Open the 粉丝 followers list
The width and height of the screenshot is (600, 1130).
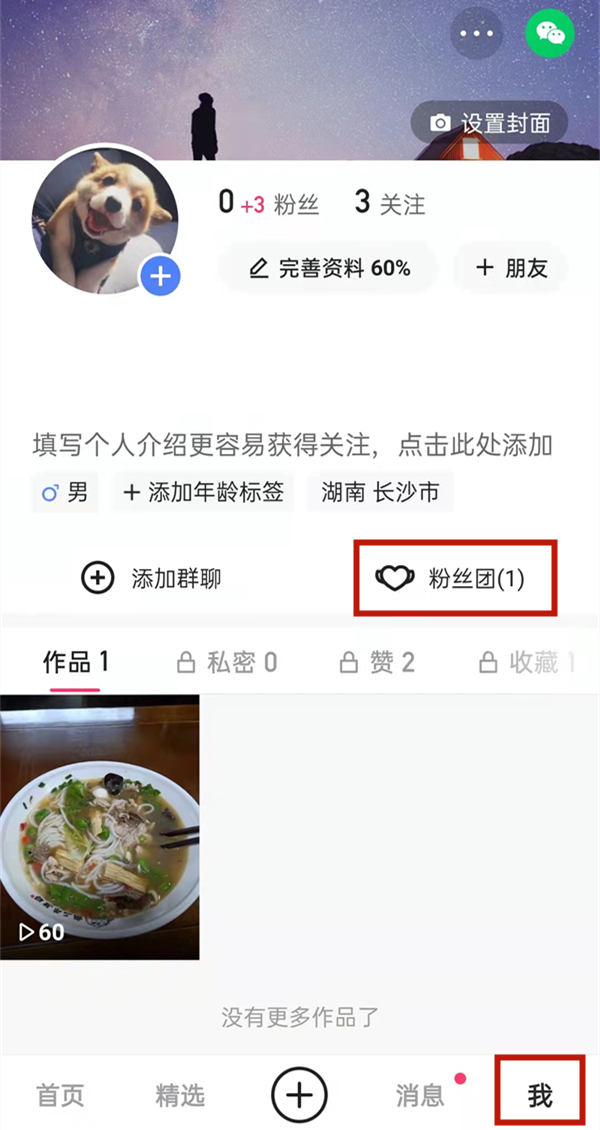pyautogui.click(x=269, y=204)
